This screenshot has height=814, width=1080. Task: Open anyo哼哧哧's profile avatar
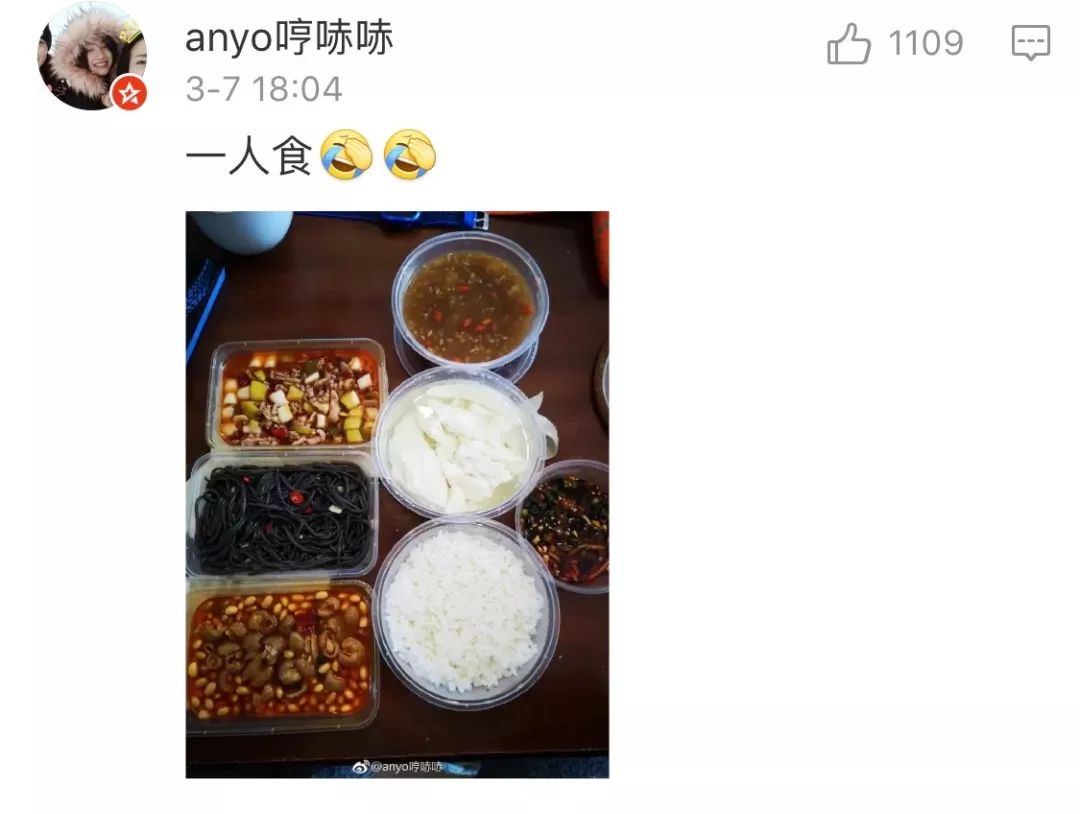92,56
